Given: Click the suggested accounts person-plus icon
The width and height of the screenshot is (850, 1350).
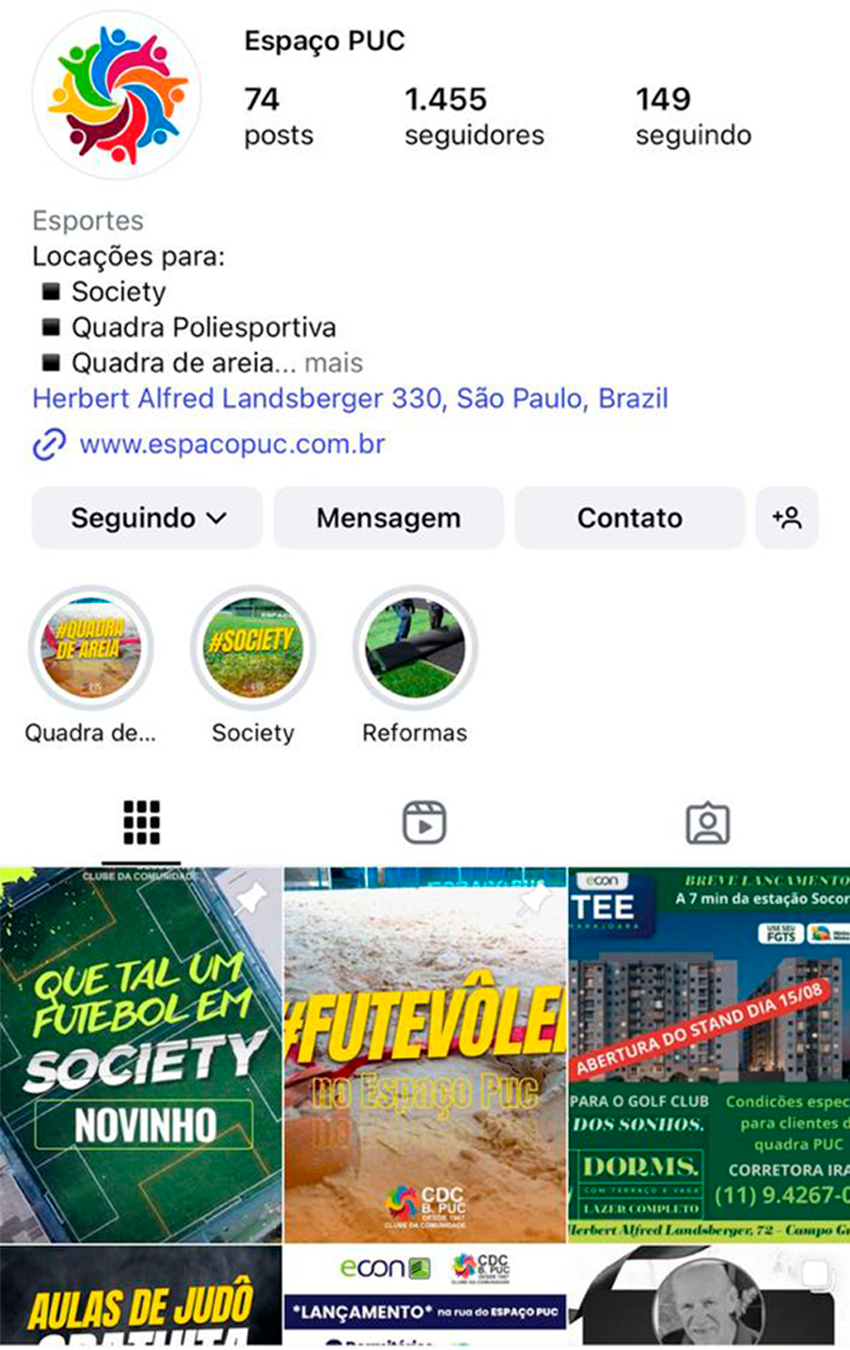Looking at the screenshot, I should coord(787,518).
